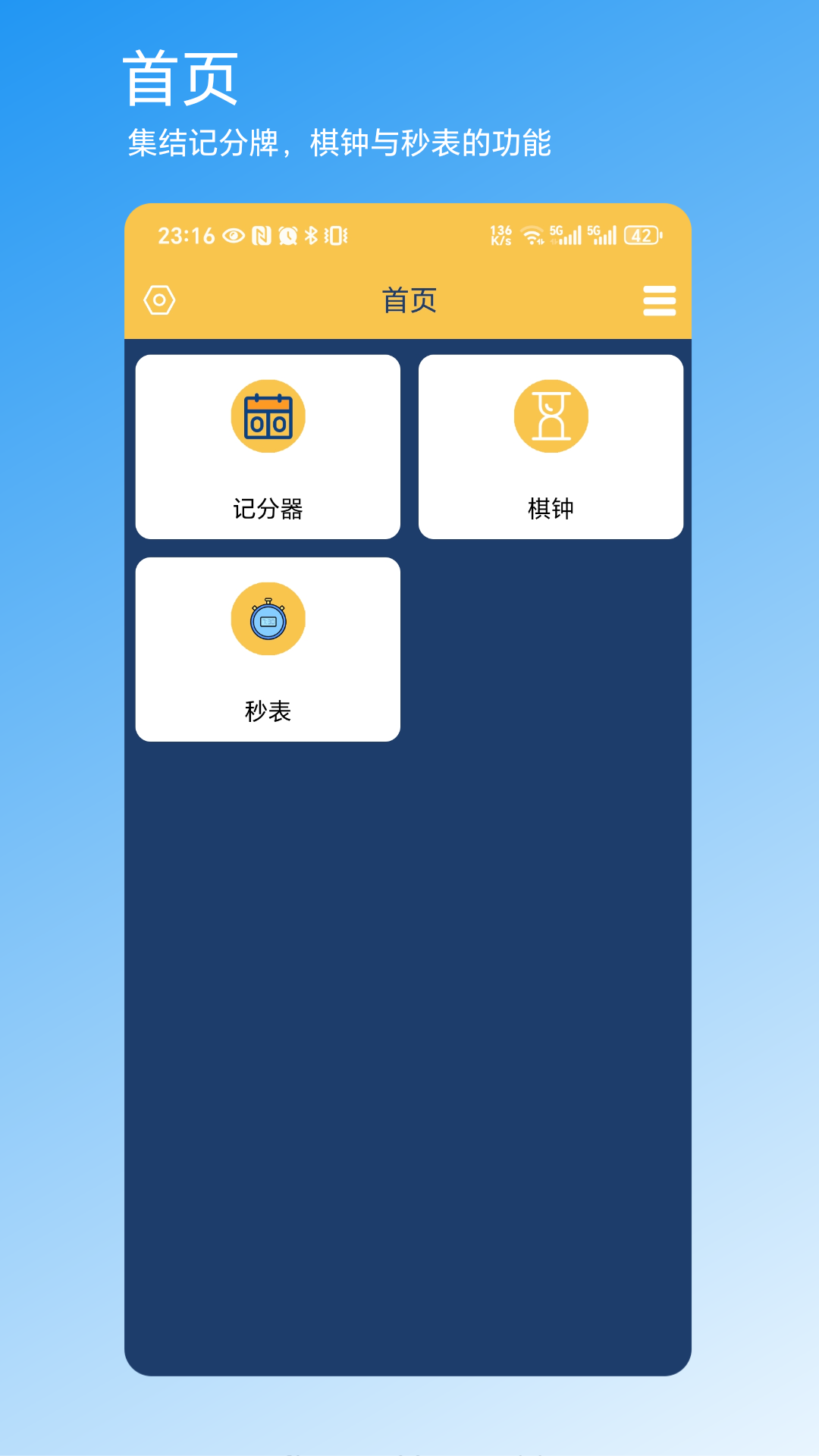Tap the scoreboard calendar icon on 记分器 card
The width and height of the screenshot is (819, 1456).
tap(267, 416)
